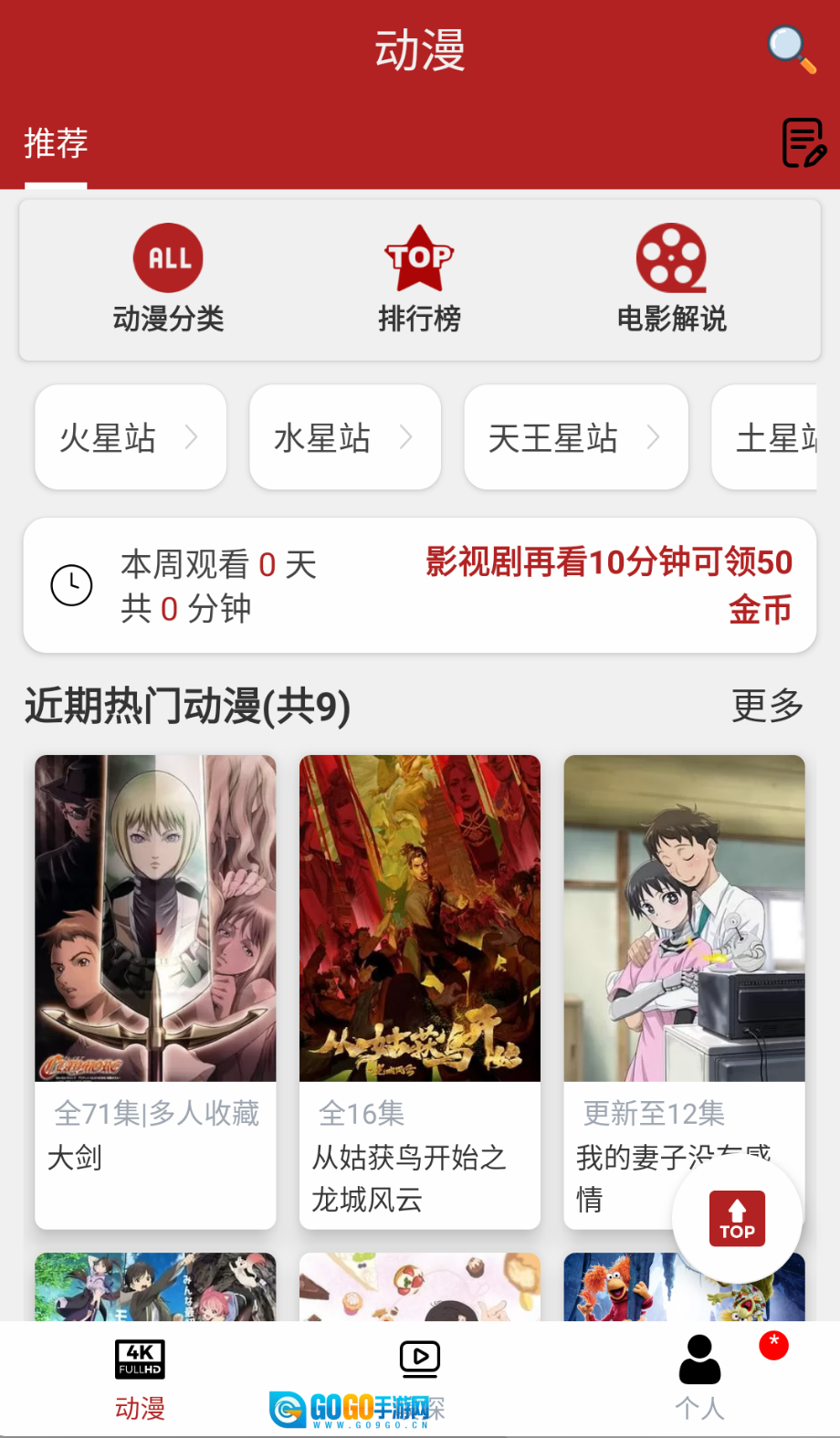The image size is (840, 1438).
Task: Open the video player icon in bottom navigation
Action: tap(419, 1358)
